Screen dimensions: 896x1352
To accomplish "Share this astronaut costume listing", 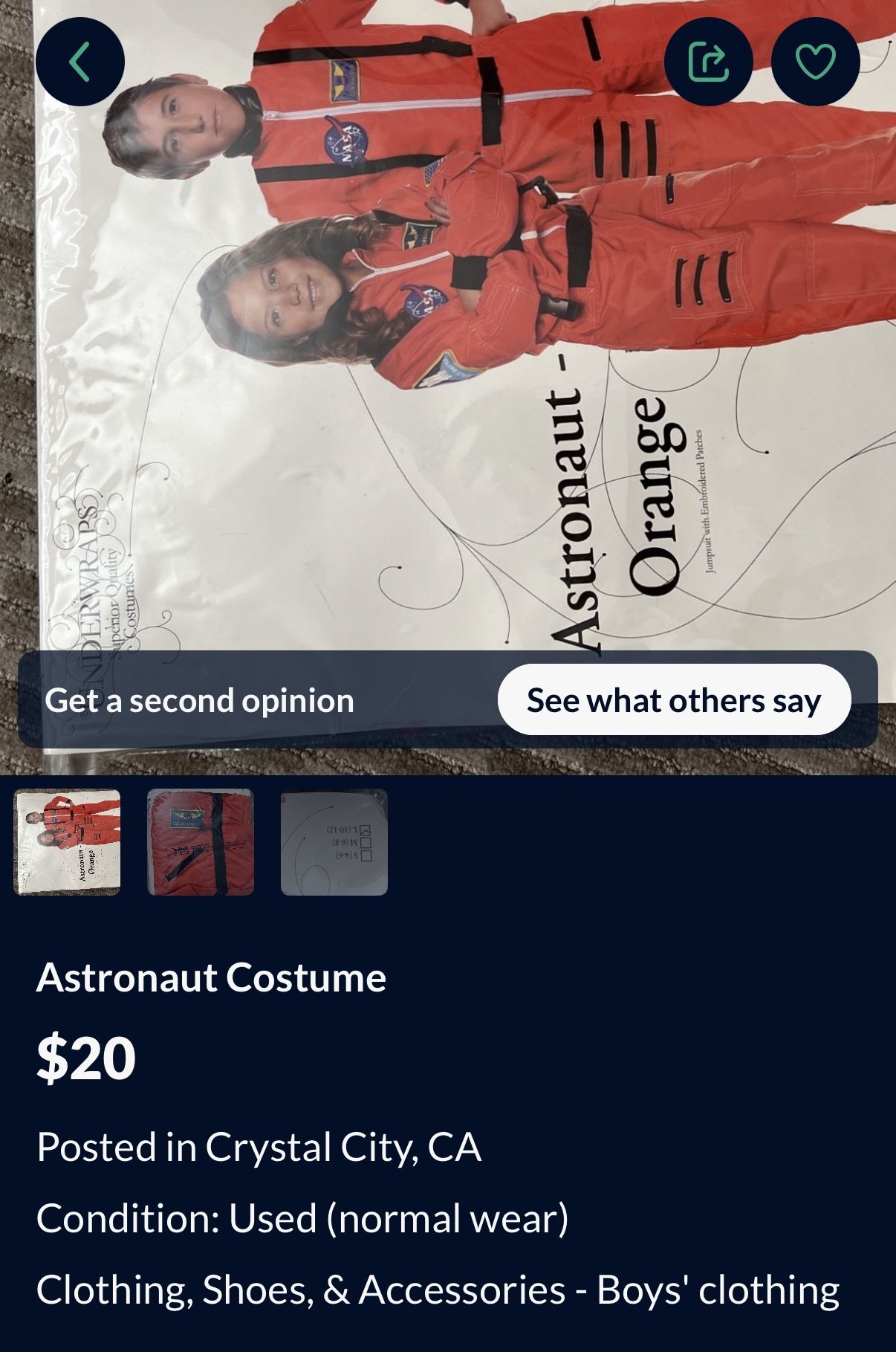I will [x=707, y=62].
